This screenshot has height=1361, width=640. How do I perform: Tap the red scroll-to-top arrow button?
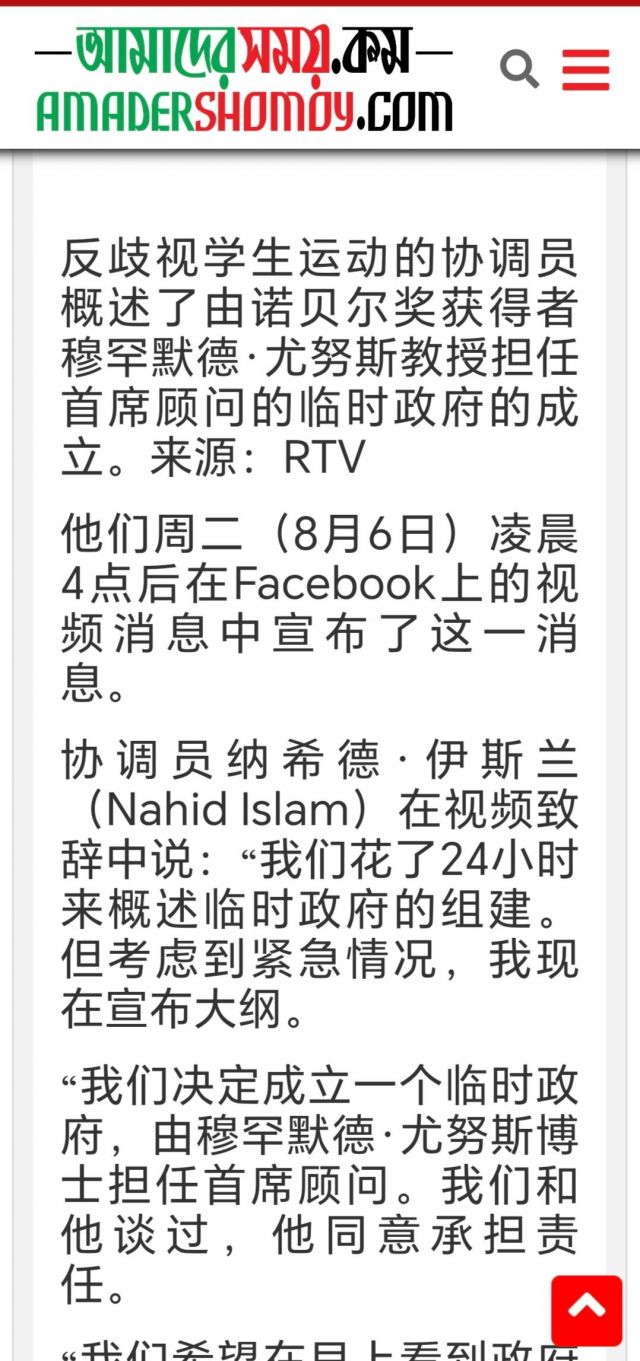(586, 1308)
